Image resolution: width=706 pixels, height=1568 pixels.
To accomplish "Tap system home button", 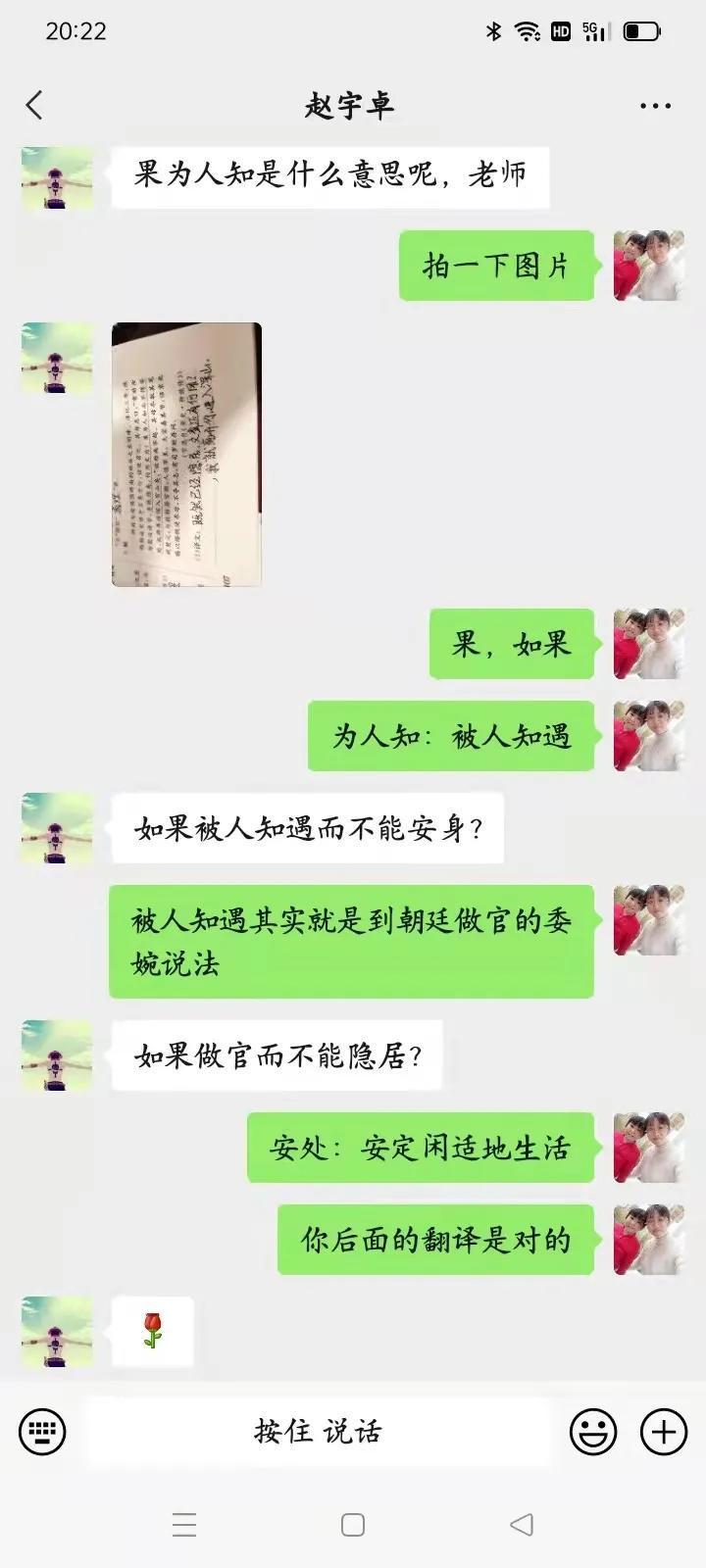I will point(353,1525).
